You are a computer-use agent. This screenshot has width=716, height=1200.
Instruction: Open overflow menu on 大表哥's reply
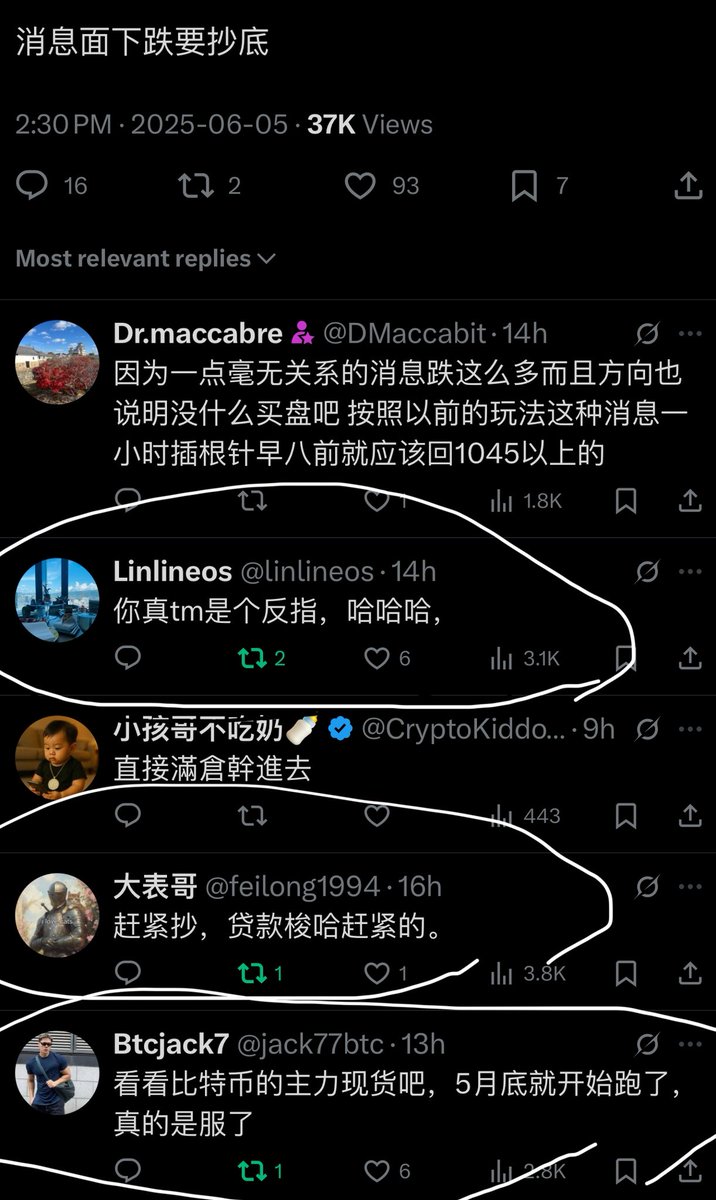pyautogui.click(x=690, y=886)
